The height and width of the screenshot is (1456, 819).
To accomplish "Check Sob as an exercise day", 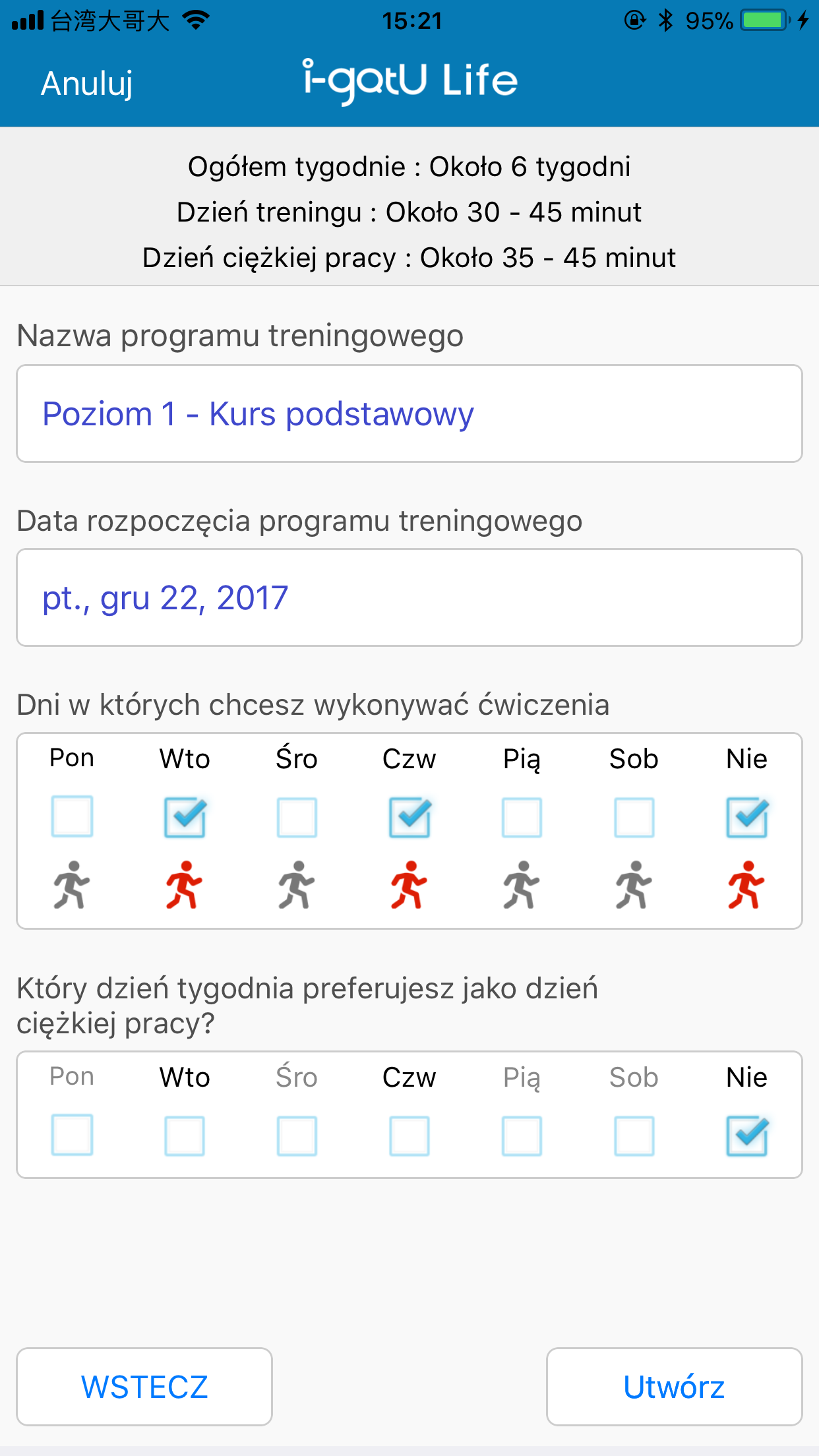I will tap(634, 817).
